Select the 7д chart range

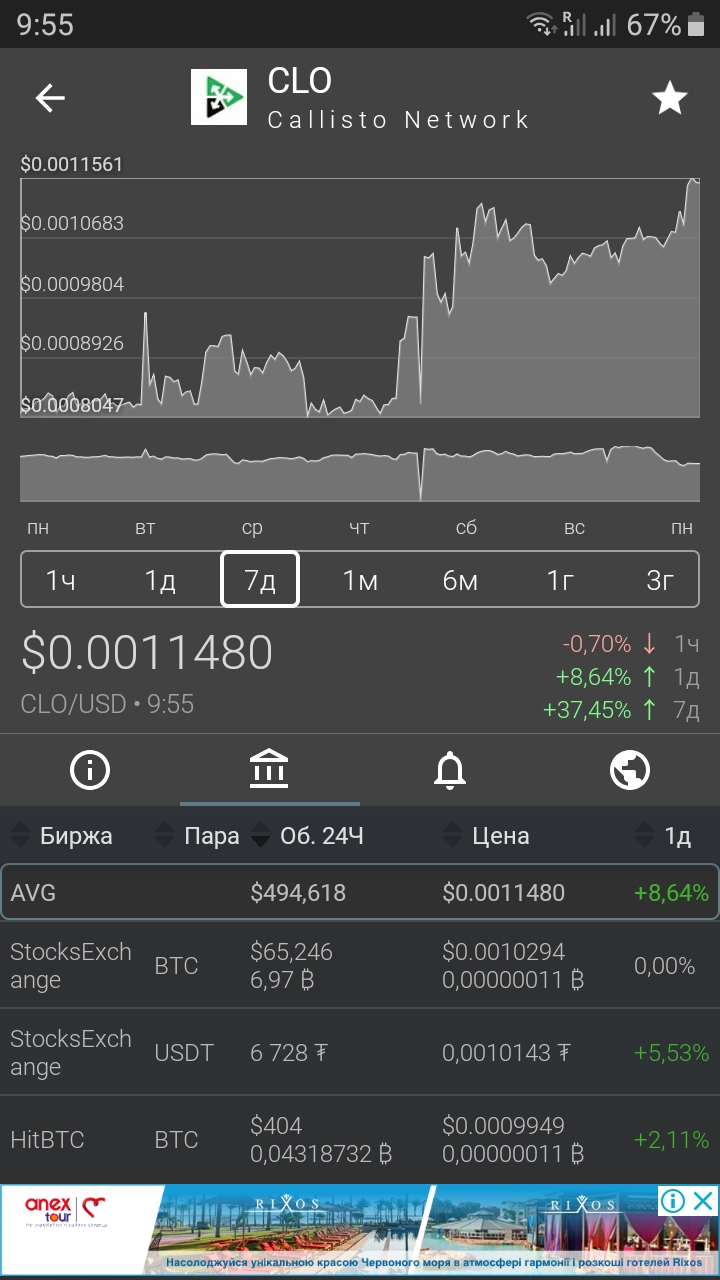(x=260, y=579)
